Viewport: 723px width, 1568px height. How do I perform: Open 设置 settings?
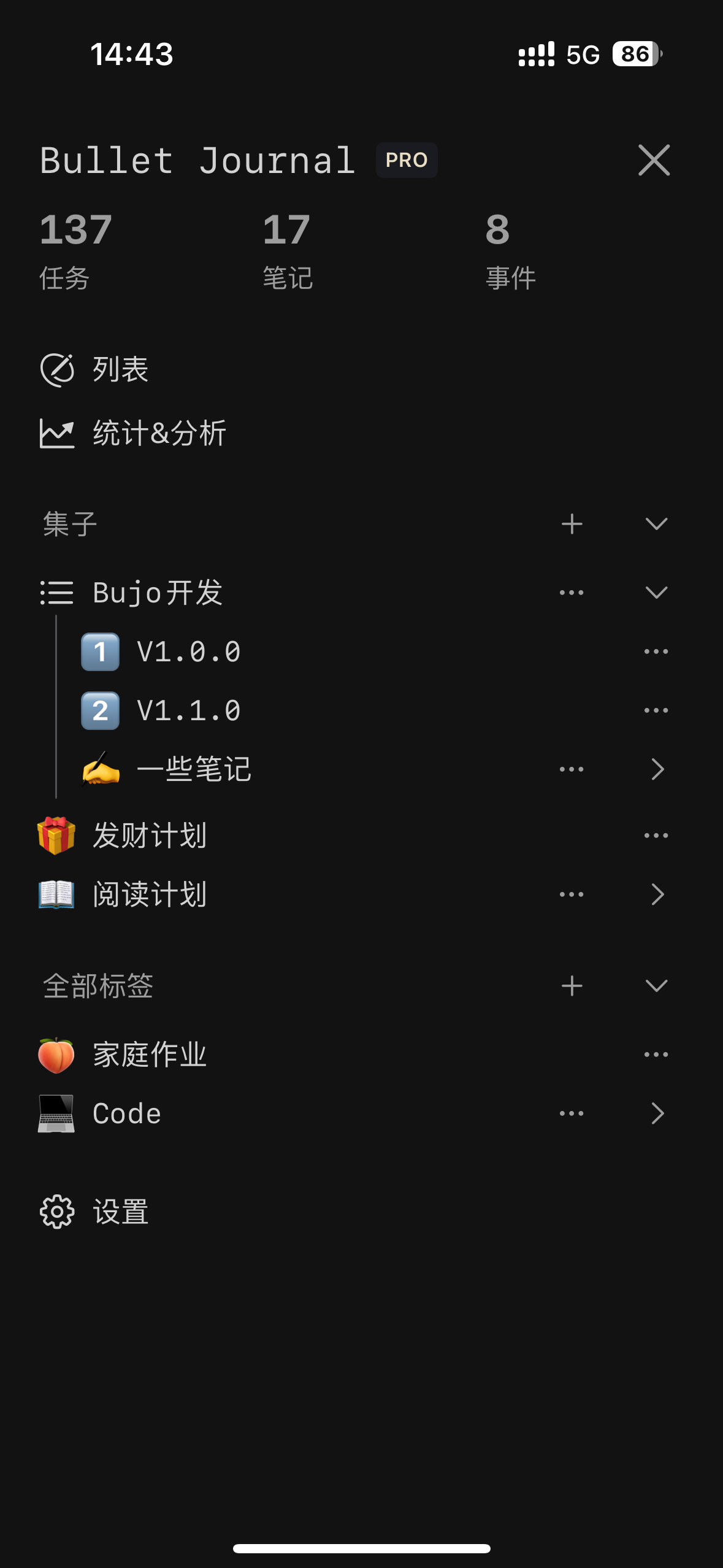tap(94, 1212)
